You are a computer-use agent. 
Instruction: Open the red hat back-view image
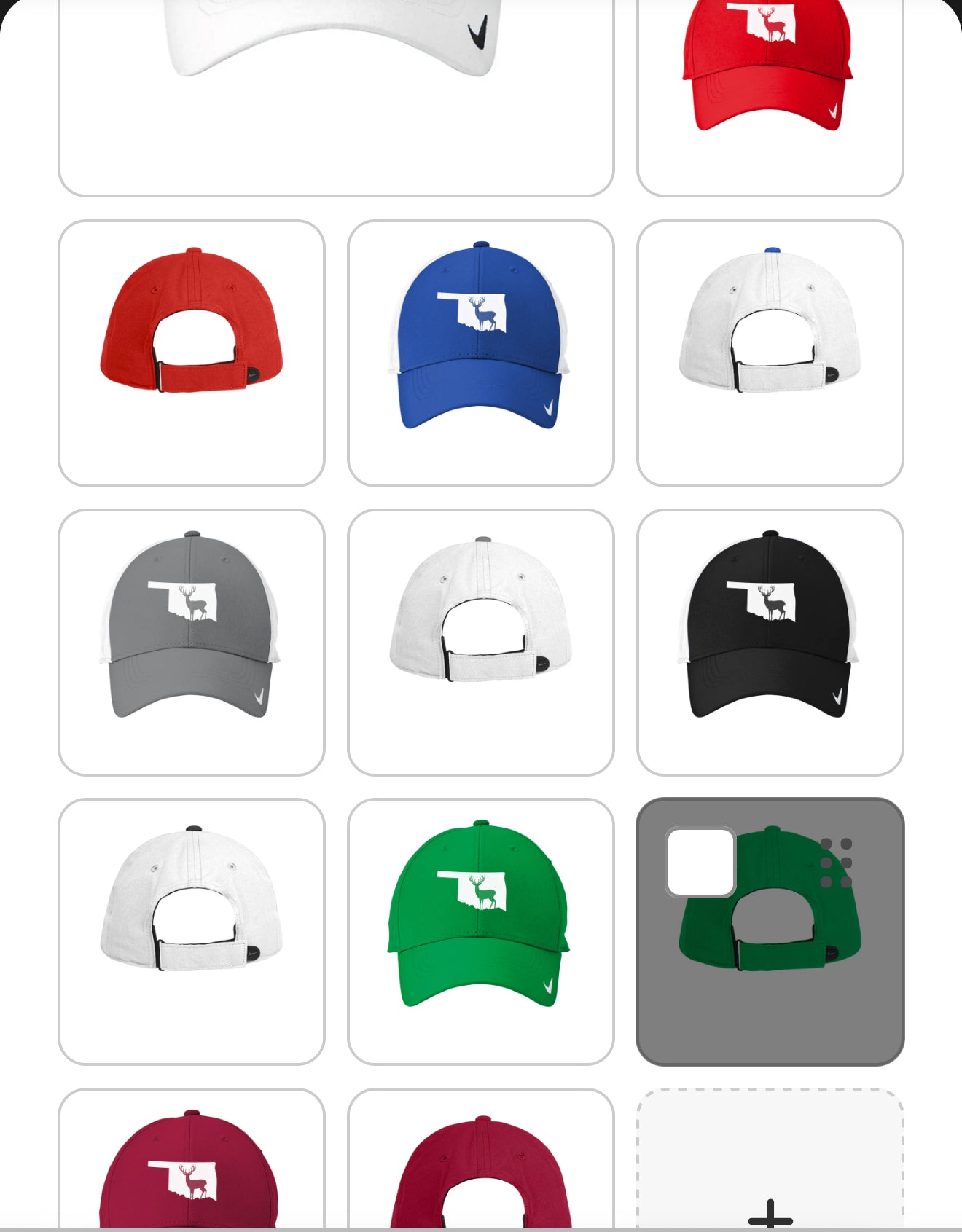click(x=191, y=353)
